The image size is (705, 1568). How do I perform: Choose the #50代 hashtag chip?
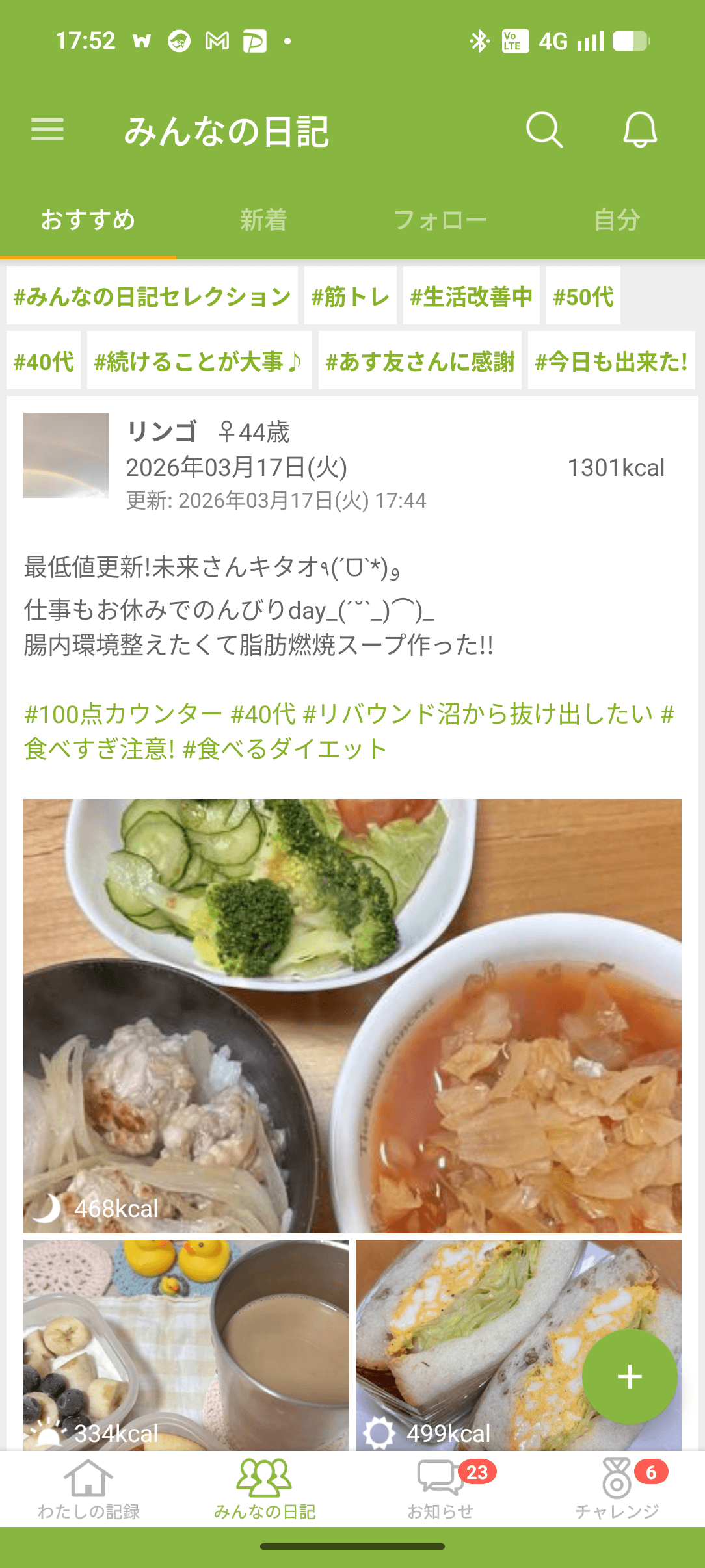[x=583, y=296]
